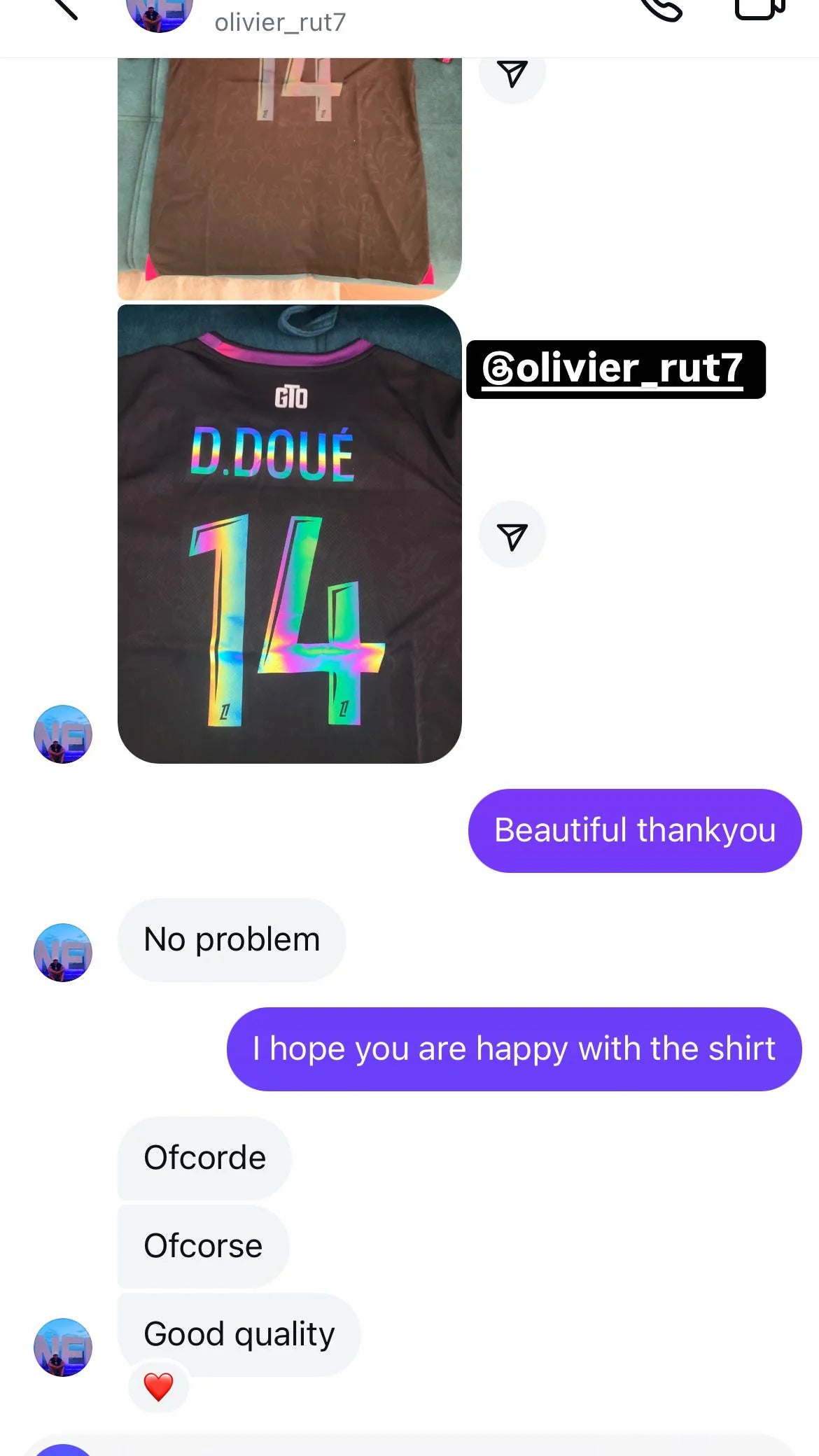819x1456 pixels.
Task: Start a video call with olivier_rut7
Action: click(x=759, y=8)
